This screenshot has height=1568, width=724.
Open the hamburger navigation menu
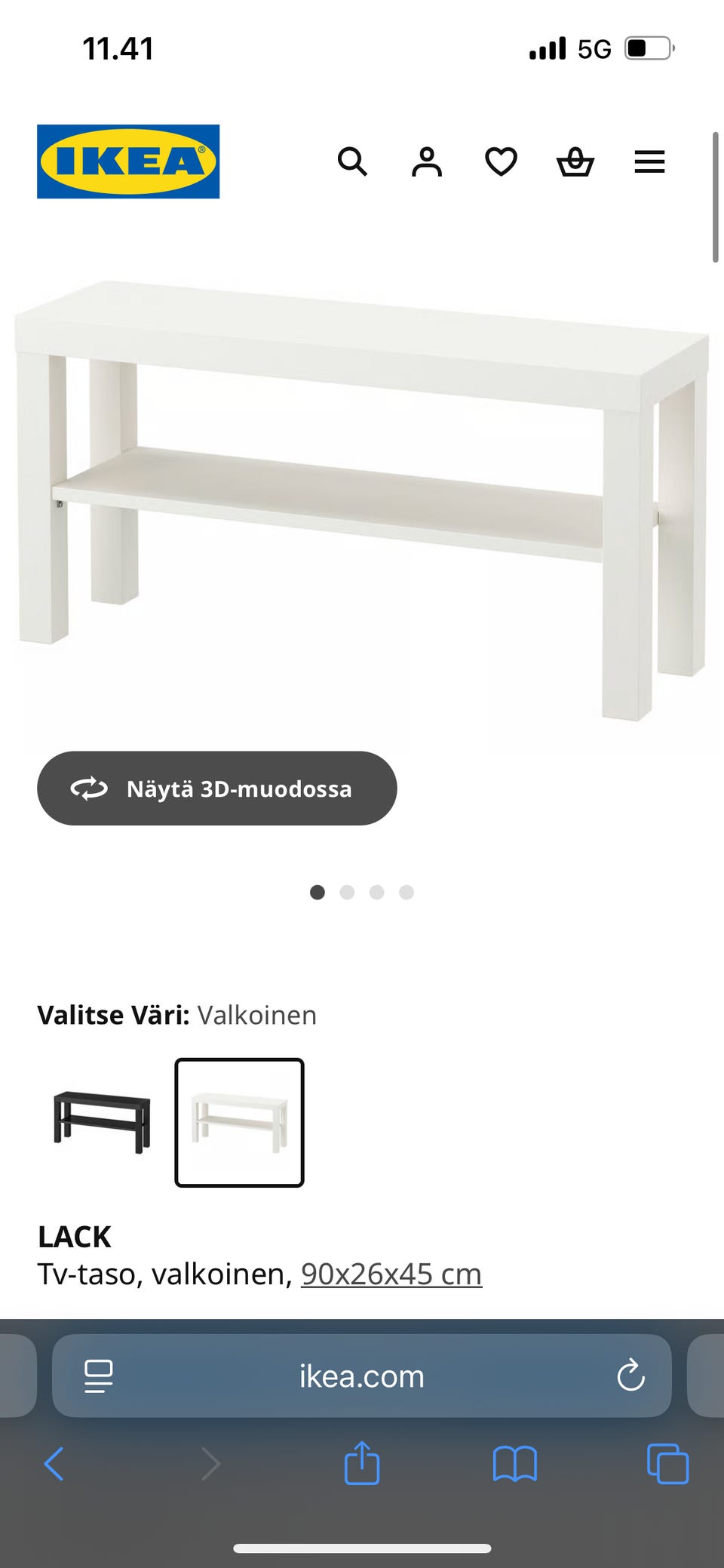649,162
